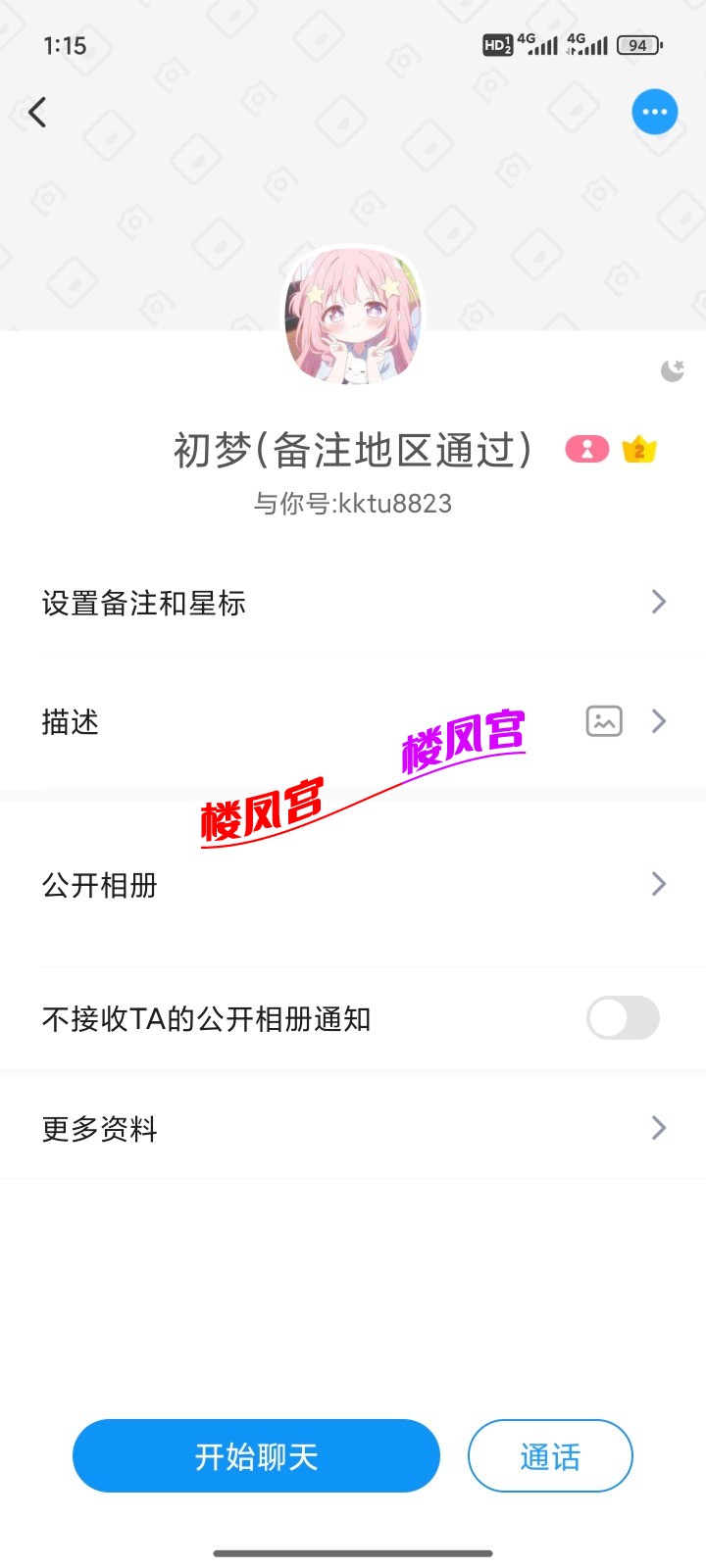
Task: Tap the moon icon beside the profile card
Action: (x=674, y=369)
